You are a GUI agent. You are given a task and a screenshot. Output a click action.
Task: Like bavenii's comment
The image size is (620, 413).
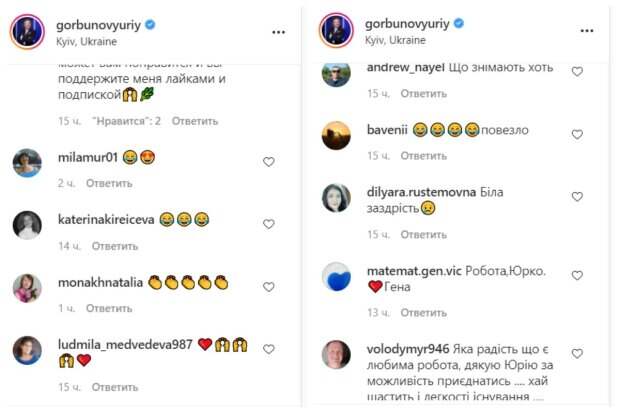pos(577,134)
